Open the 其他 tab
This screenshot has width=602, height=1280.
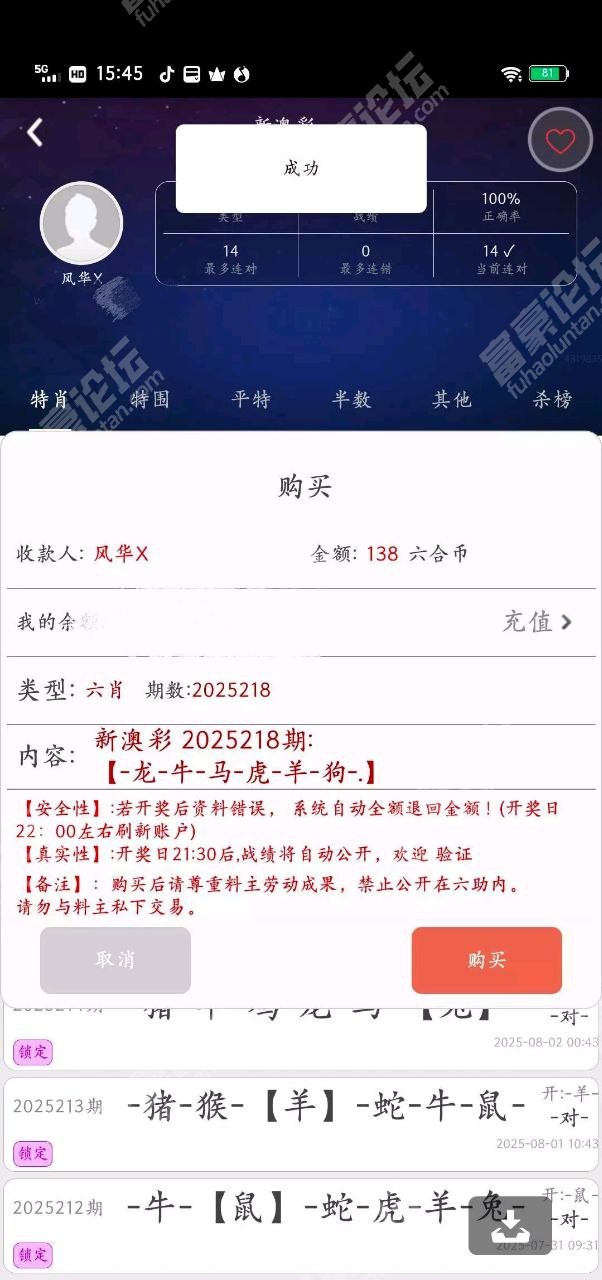(x=451, y=400)
